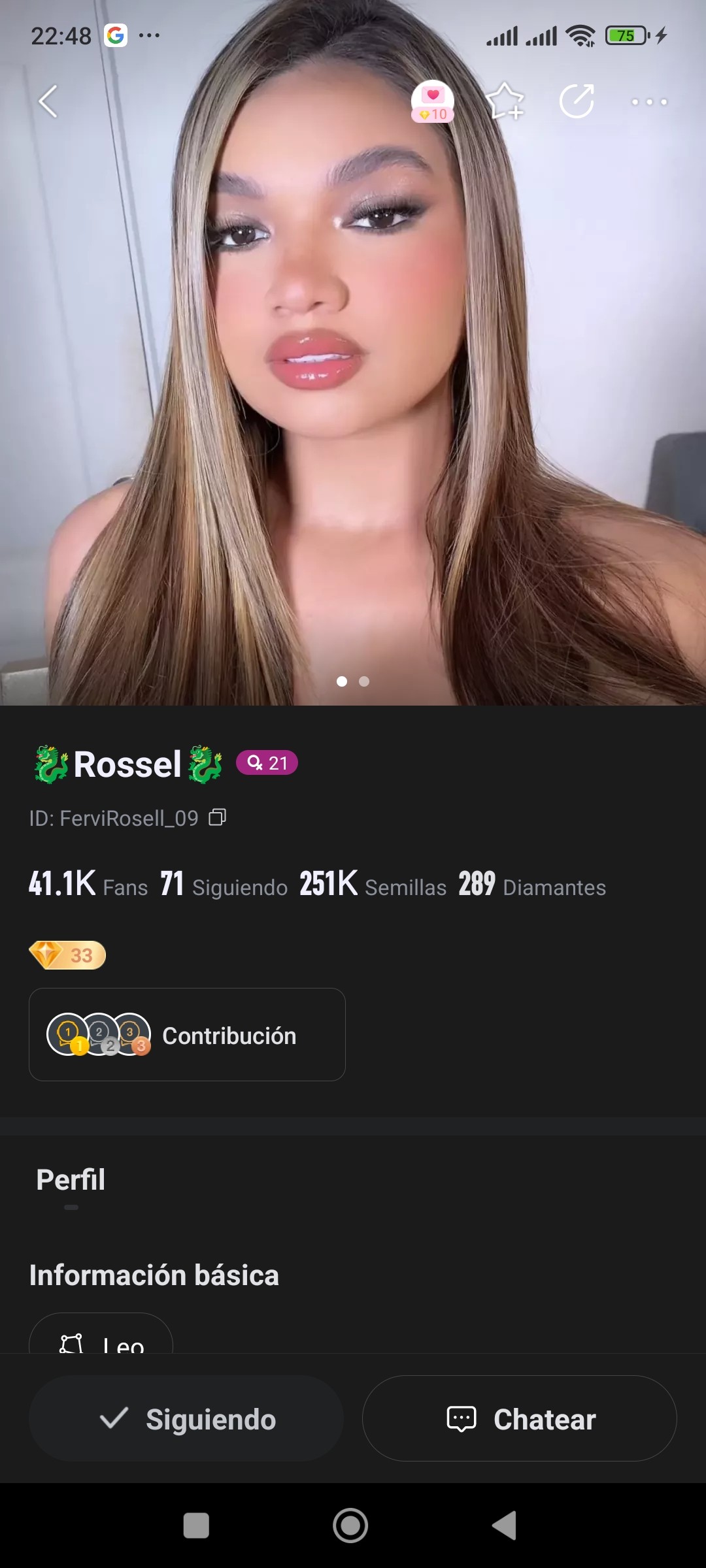Add Rossel to favorites with the star icon
Screen dimensions: 706x1568
tap(505, 102)
